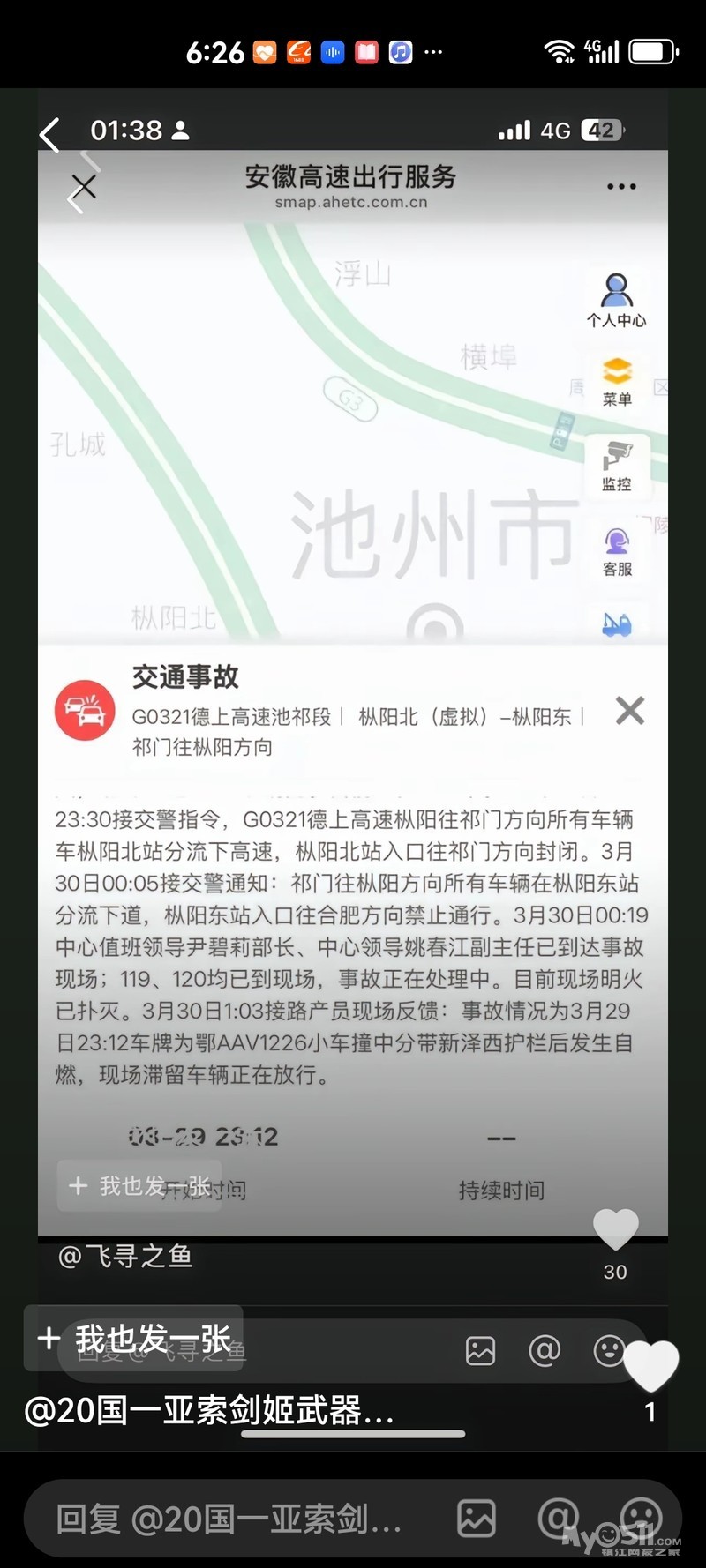
Task: Open the emoji picker in reply bar
Action: point(641,1519)
